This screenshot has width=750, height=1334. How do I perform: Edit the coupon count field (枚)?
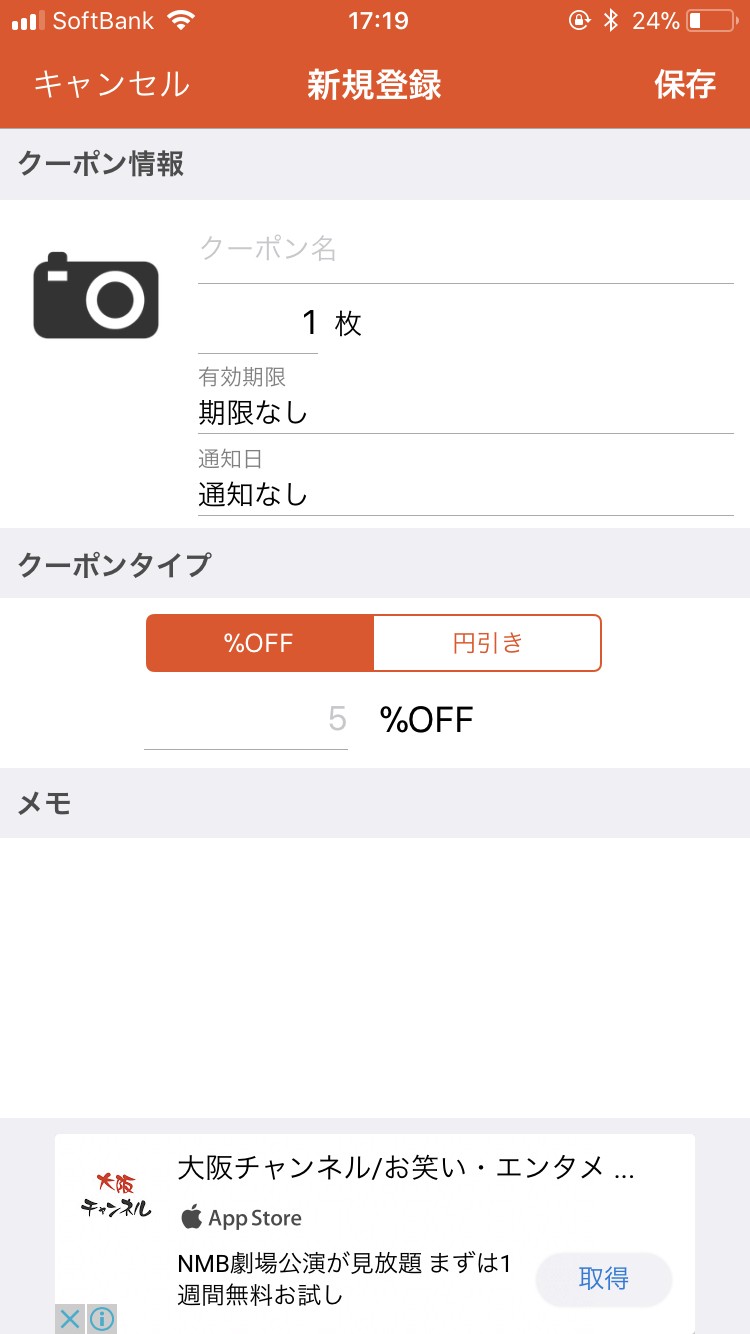tap(258, 323)
